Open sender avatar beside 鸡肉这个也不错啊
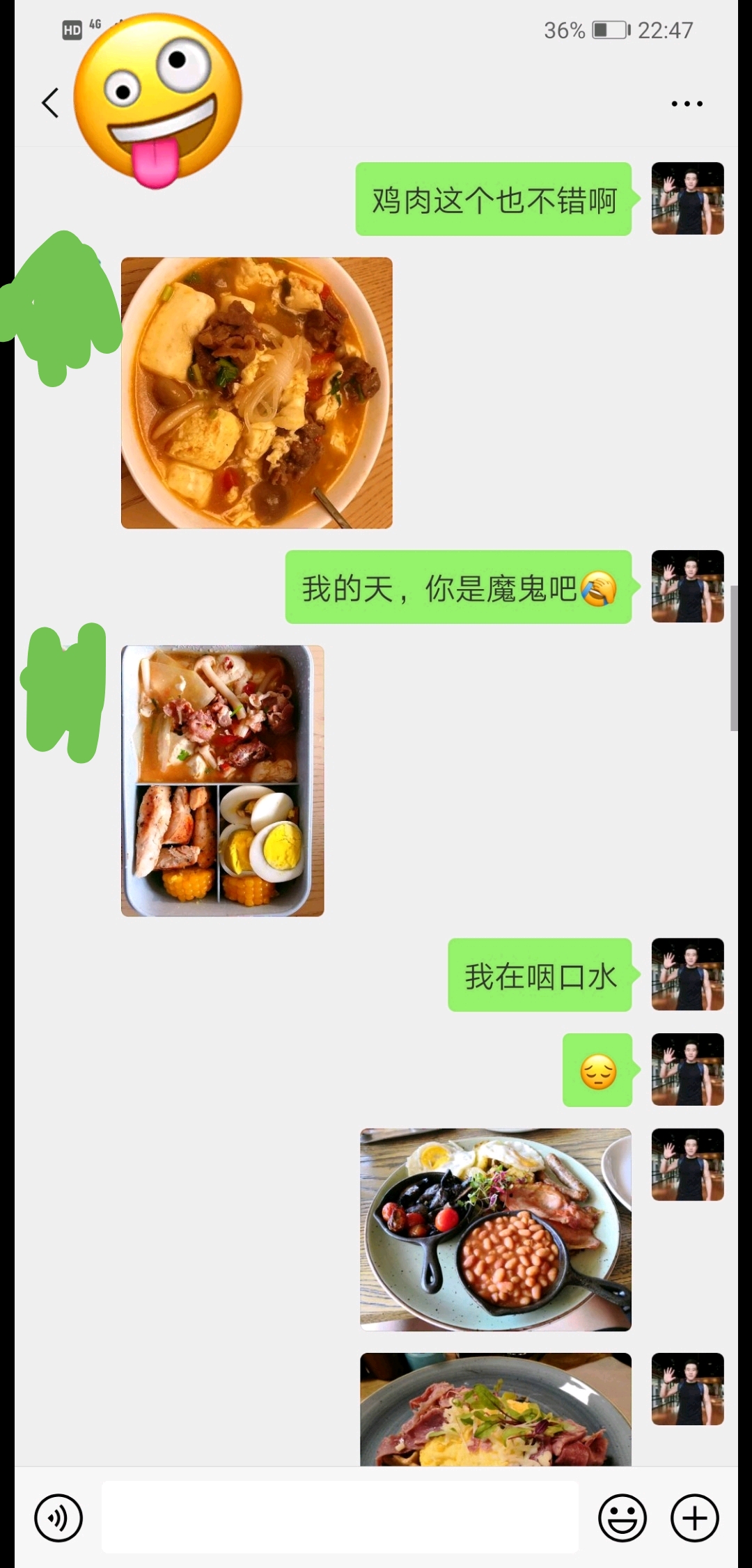The width and height of the screenshot is (752, 1568). tap(688, 198)
